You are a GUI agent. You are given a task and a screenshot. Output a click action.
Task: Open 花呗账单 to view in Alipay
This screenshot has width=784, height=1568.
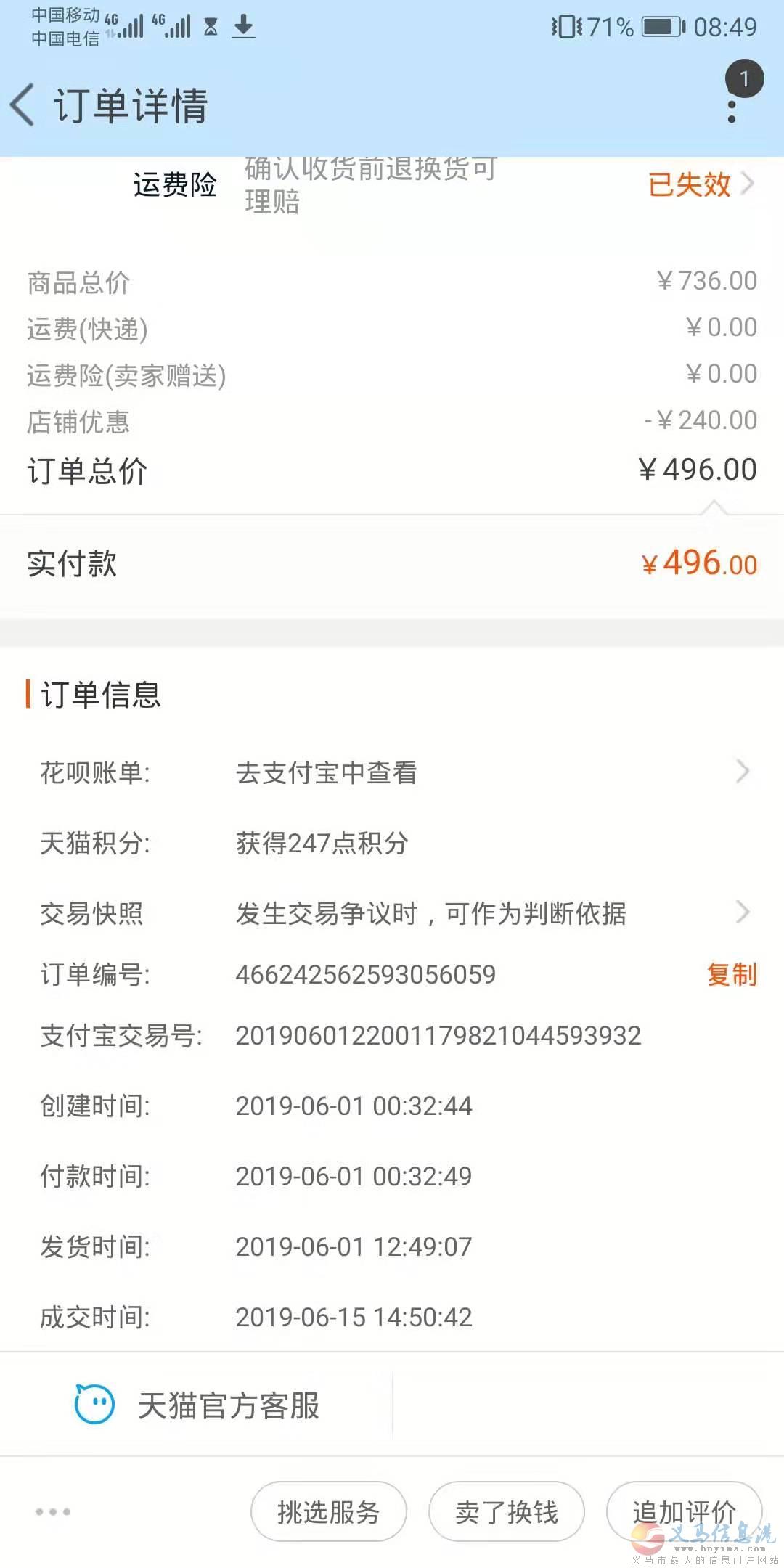point(392,772)
